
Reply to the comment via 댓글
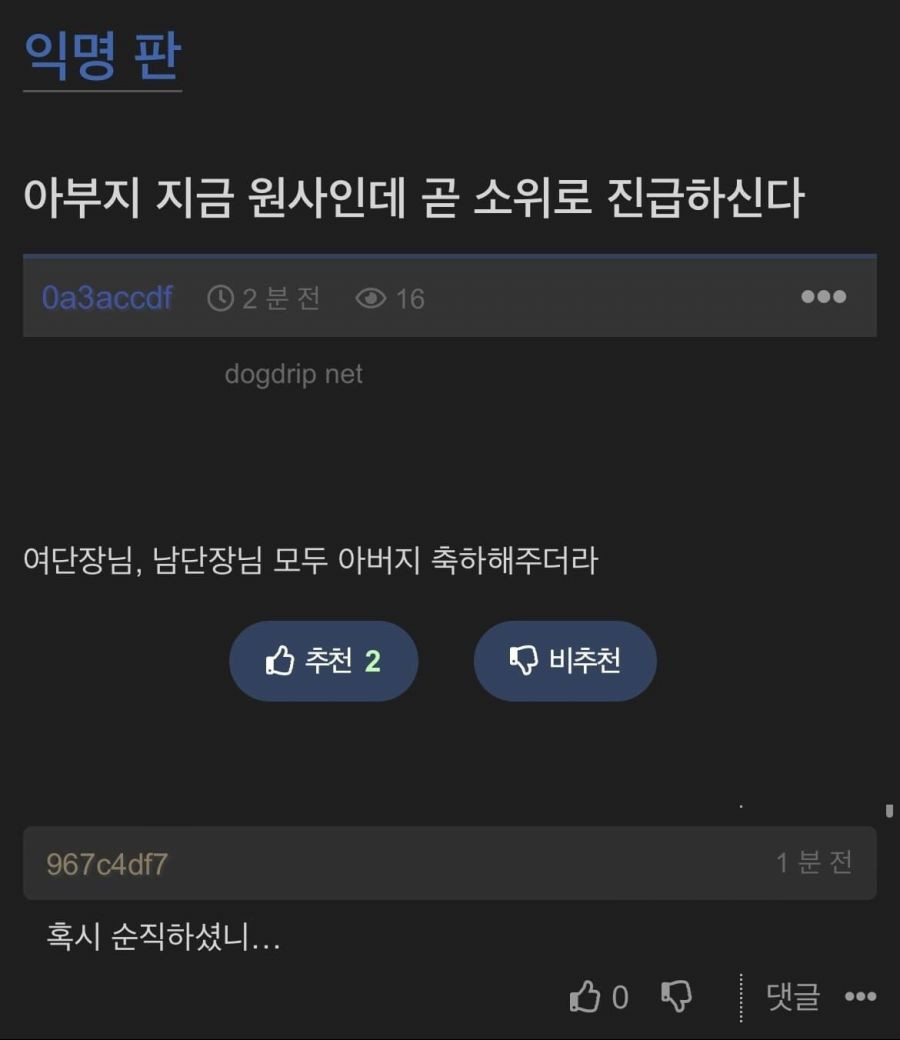pos(792,996)
